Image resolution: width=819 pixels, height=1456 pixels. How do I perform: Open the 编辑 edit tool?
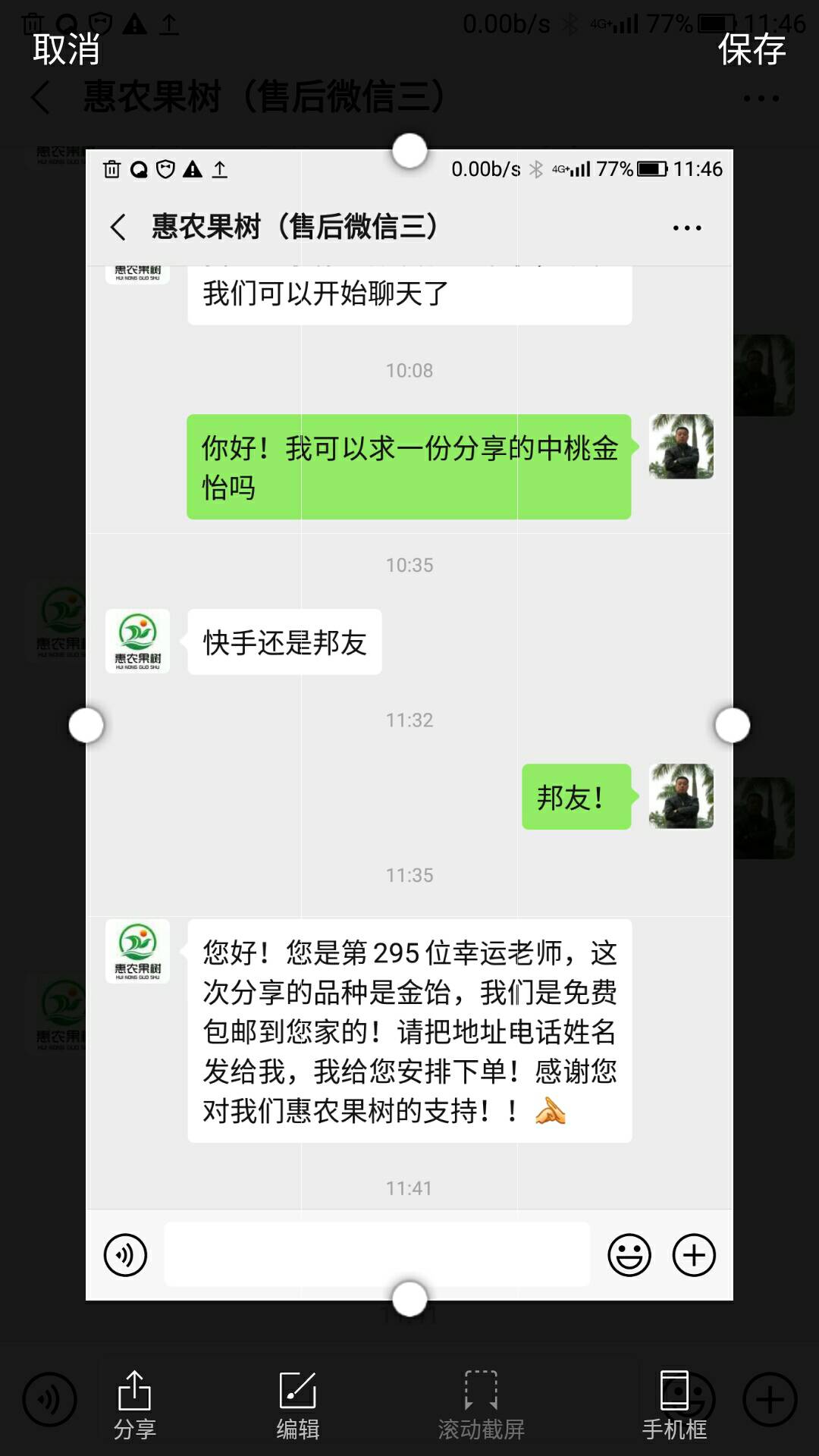point(298,1405)
